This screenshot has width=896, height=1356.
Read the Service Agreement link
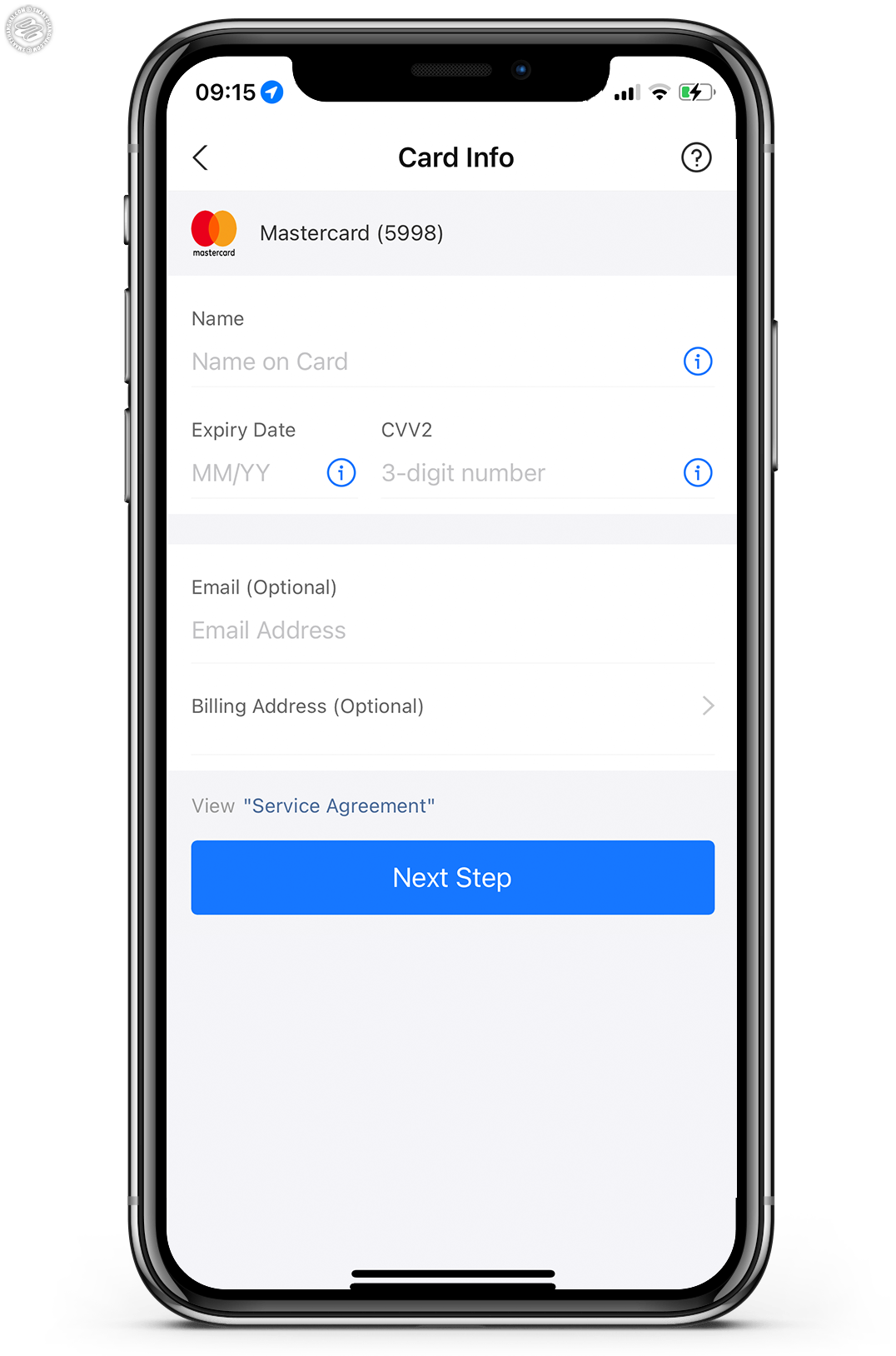pos(339,806)
